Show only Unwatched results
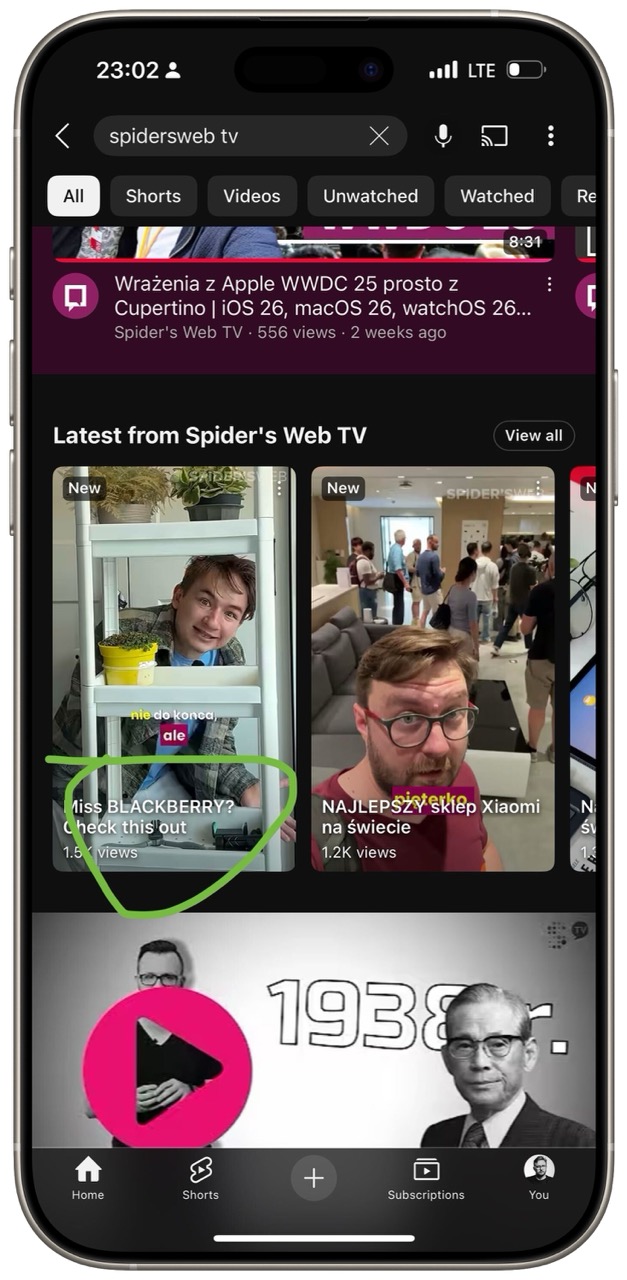 click(x=370, y=196)
